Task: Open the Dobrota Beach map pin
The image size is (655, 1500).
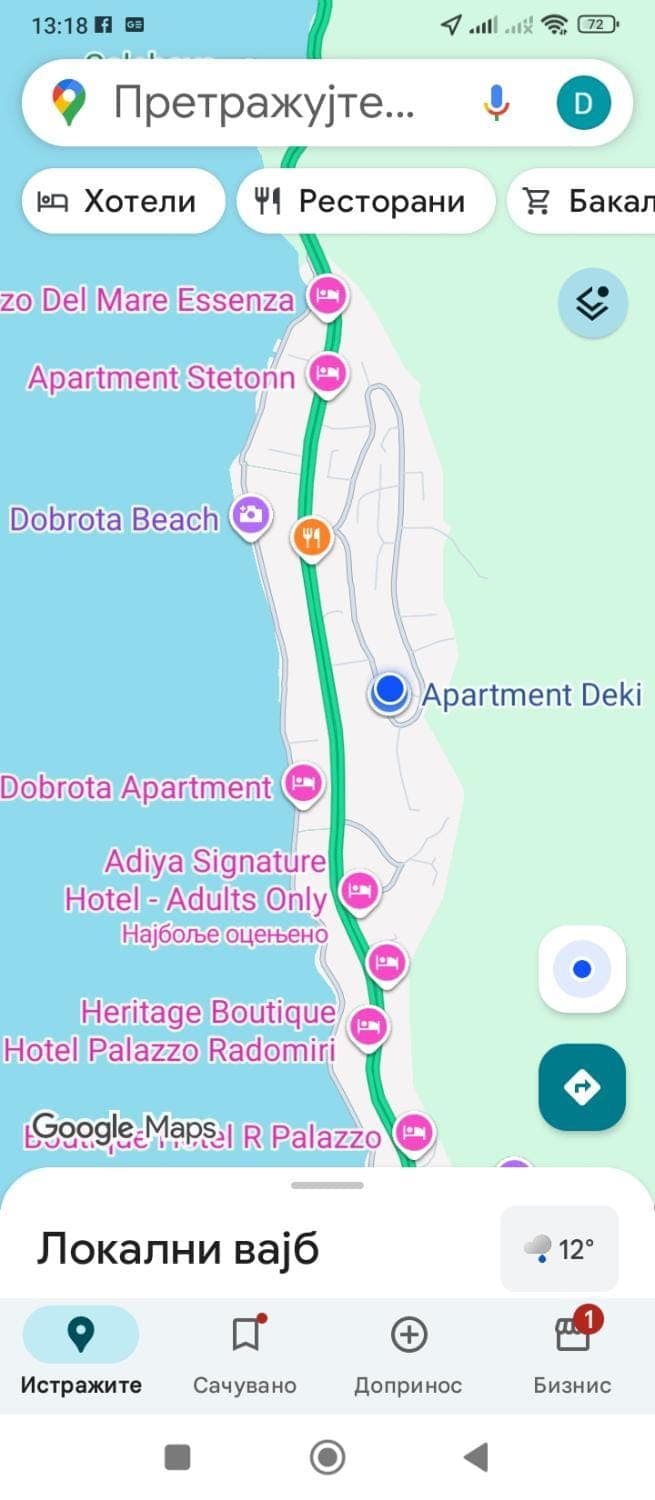Action: click(250, 515)
